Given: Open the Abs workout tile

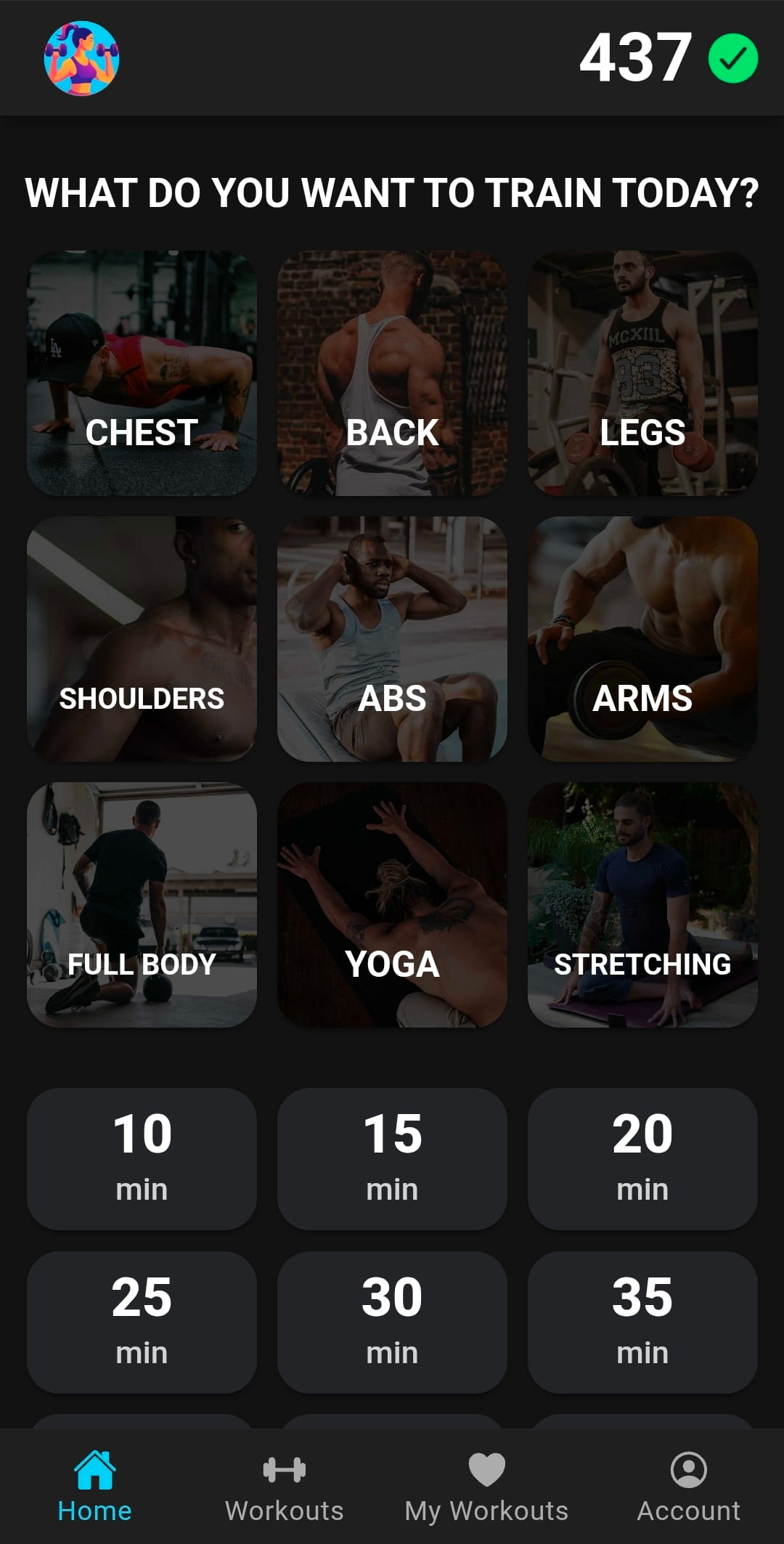Looking at the screenshot, I should tap(392, 639).
